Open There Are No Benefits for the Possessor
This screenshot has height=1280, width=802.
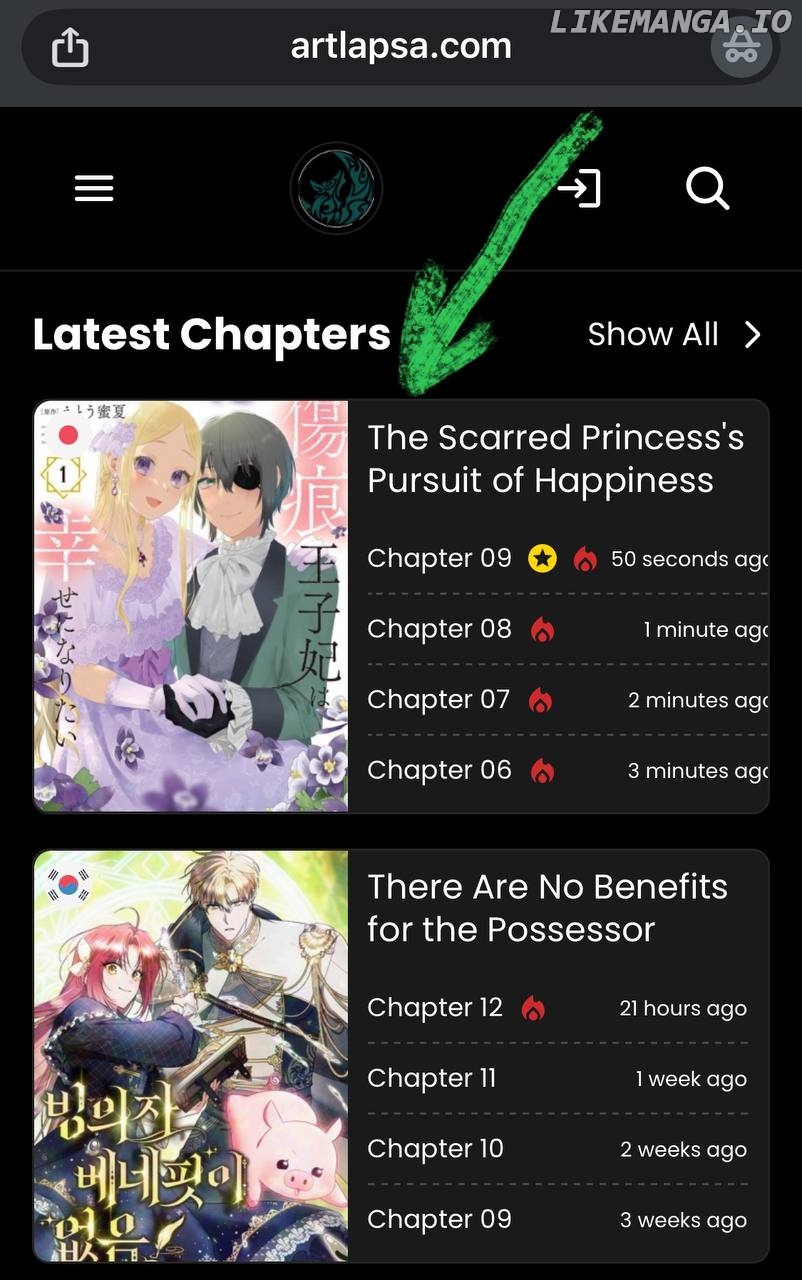click(x=548, y=908)
